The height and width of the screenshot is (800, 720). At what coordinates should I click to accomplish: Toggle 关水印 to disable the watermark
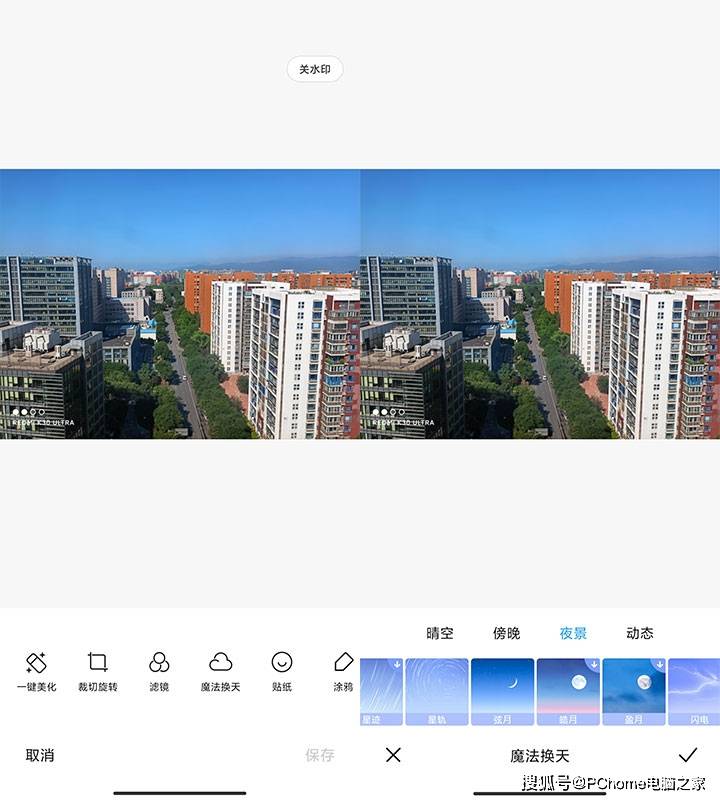click(x=314, y=69)
